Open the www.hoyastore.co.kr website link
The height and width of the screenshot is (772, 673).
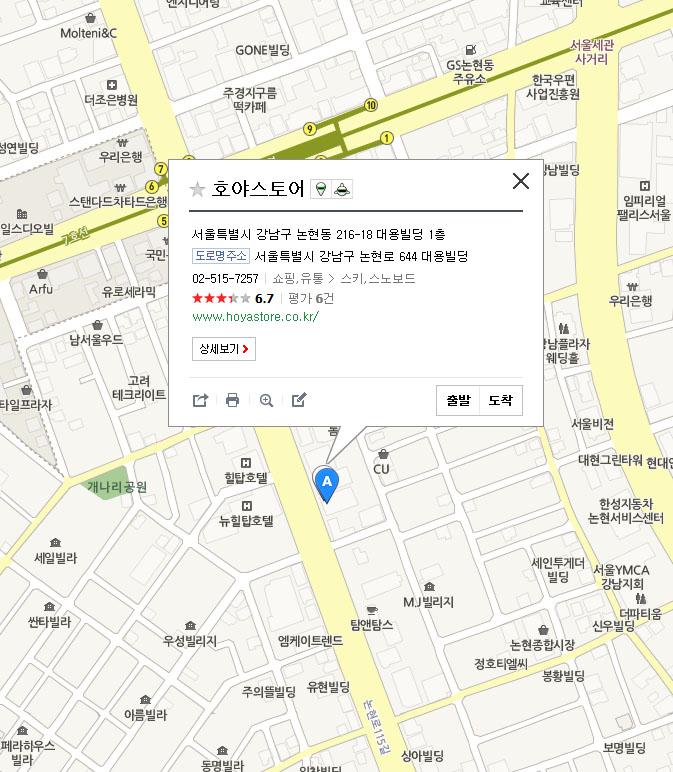pyautogui.click(x=255, y=317)
